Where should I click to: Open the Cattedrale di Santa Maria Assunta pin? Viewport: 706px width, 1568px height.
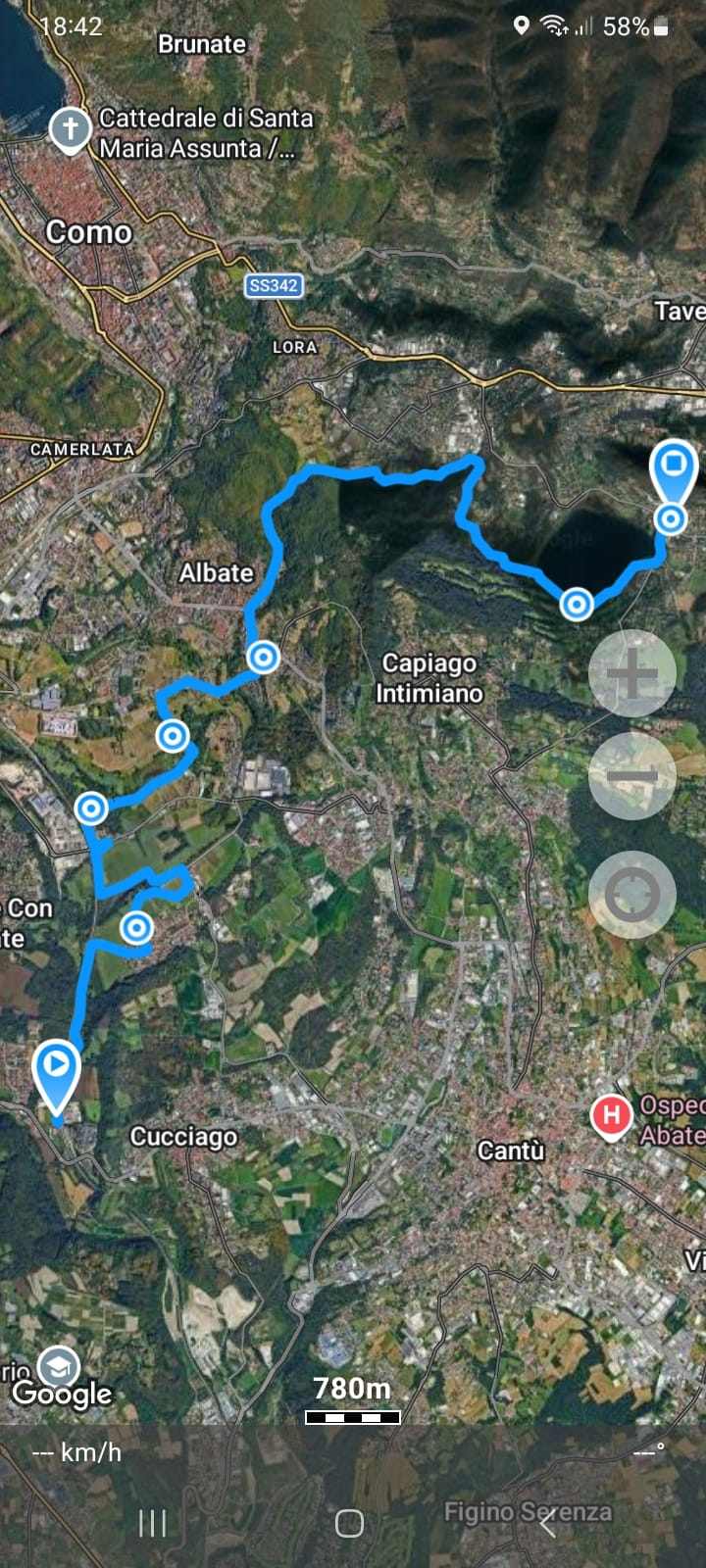[x=70, y=129]
